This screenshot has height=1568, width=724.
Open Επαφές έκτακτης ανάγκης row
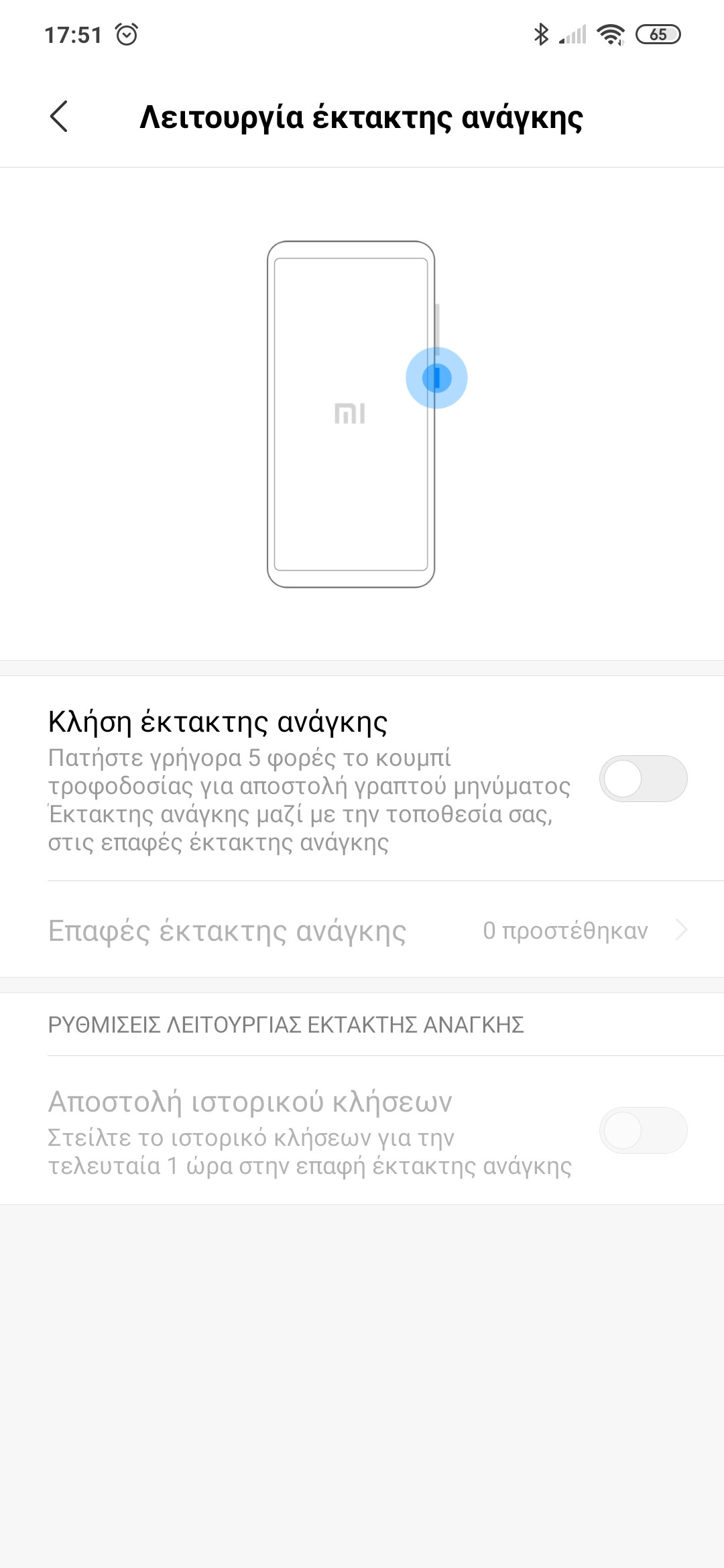coord(362,930)
